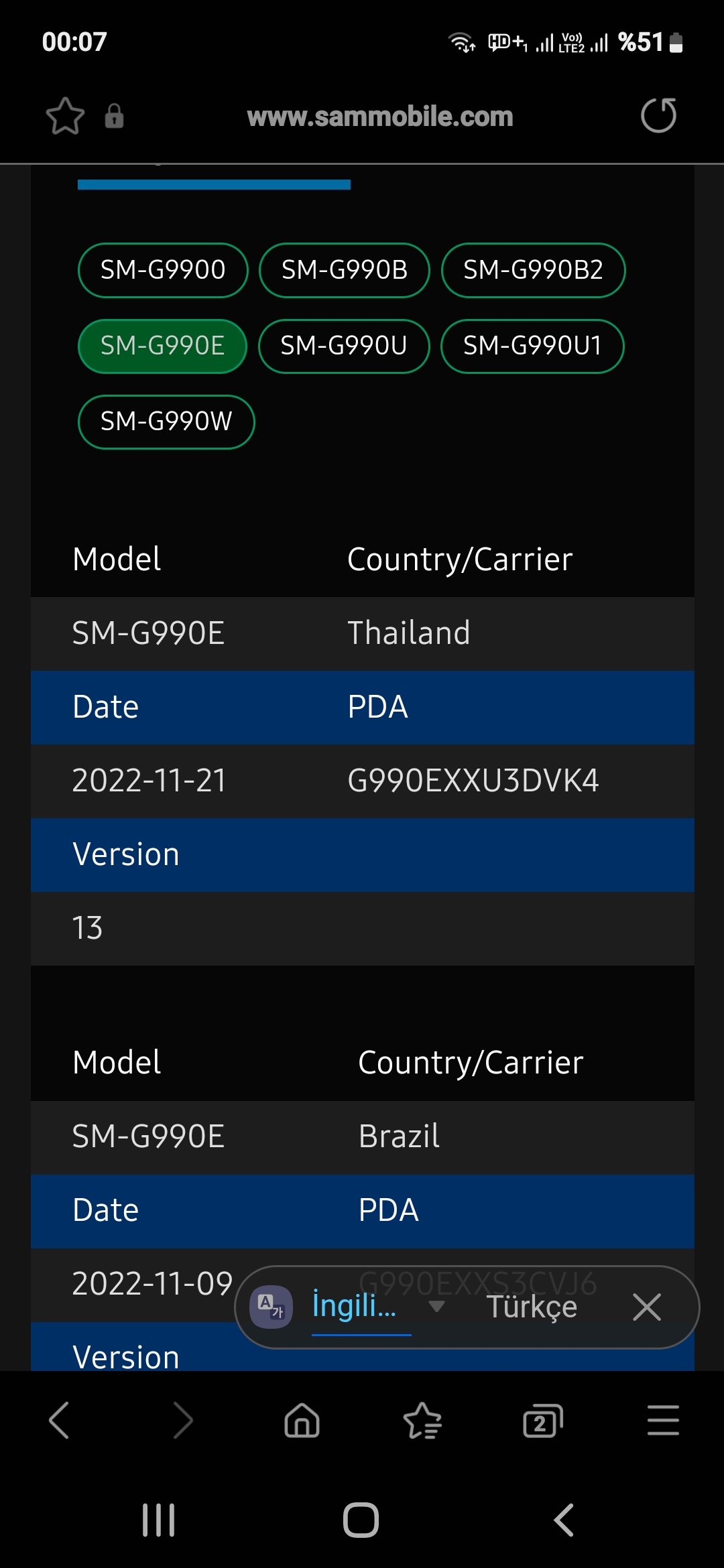
Task: Open the tab switcher showing 2 tabs
Action: tap(542, 1420)
